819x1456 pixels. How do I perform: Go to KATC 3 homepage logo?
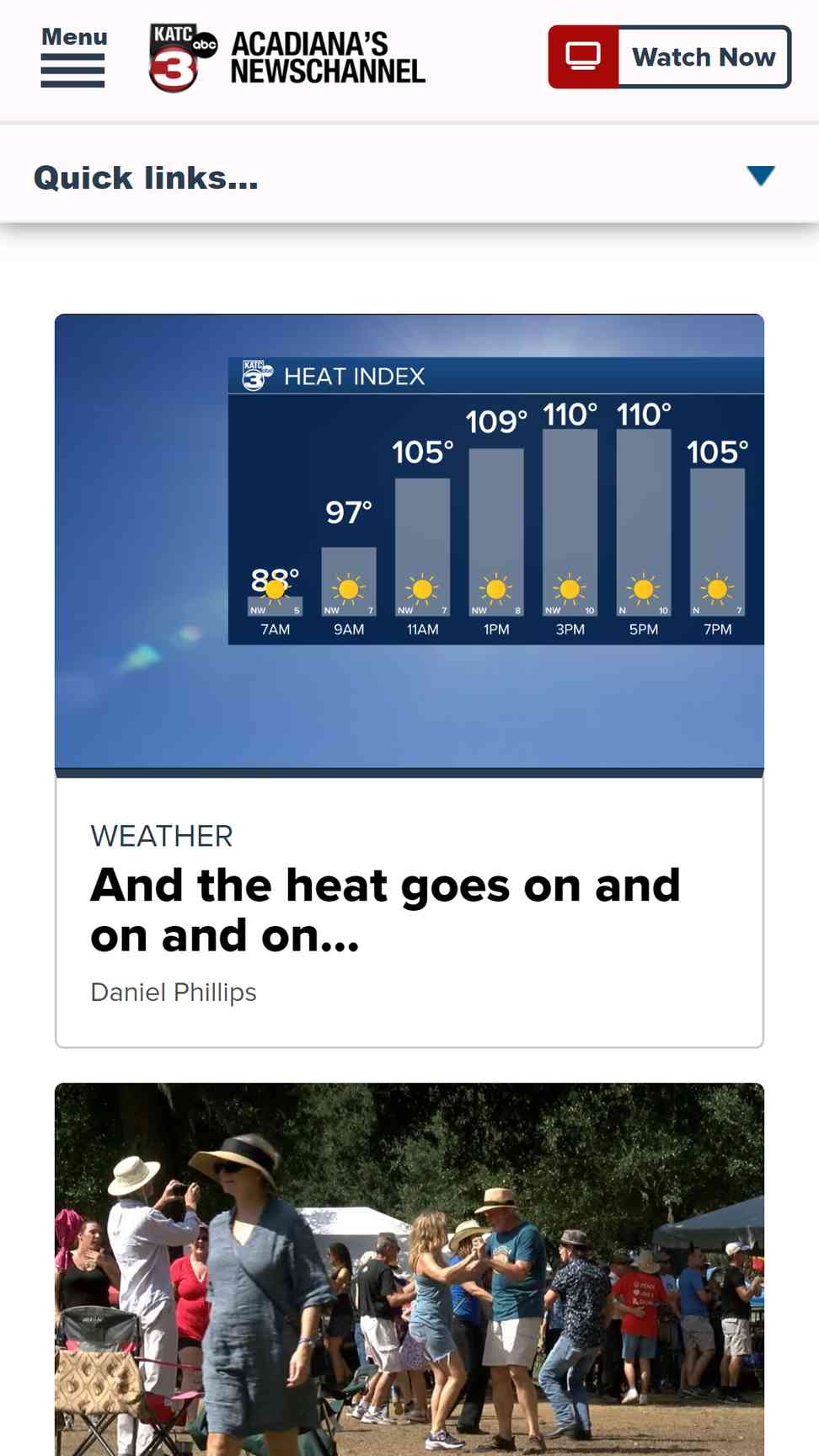pyautogui.click(x=286, y=57)
